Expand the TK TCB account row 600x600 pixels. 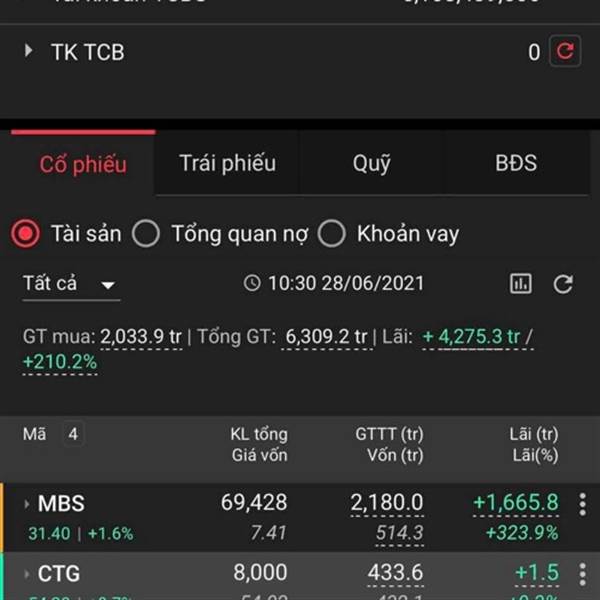pos(29,51)
